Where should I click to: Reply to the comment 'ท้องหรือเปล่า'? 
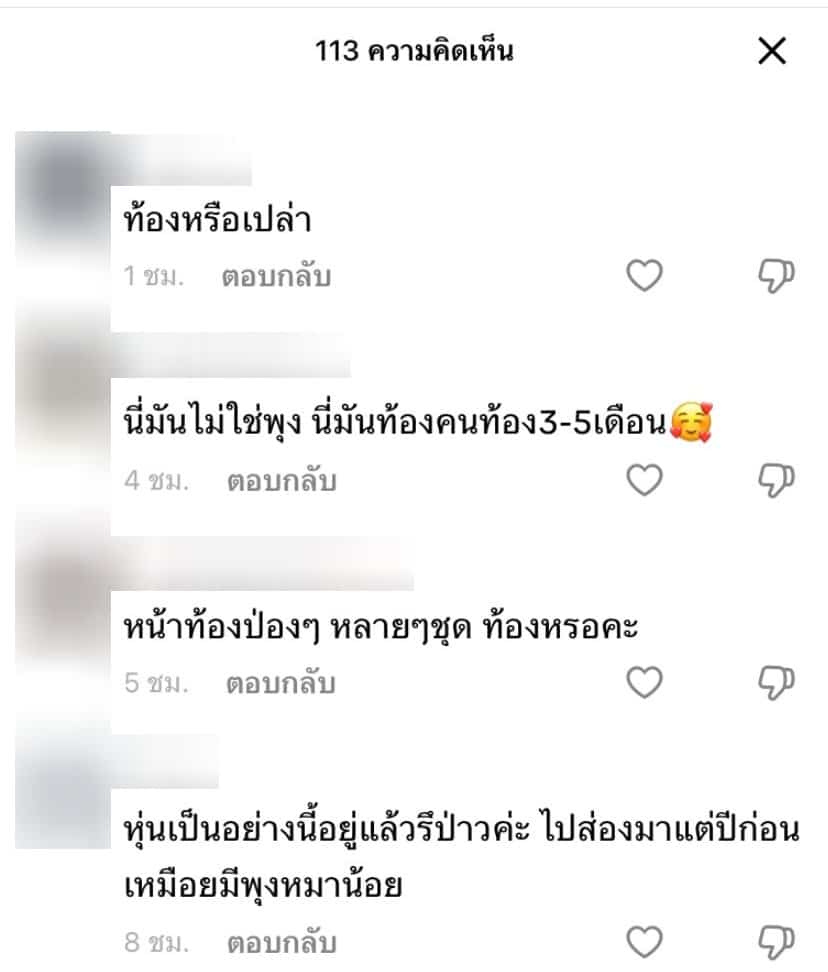[x=275, y=277]
